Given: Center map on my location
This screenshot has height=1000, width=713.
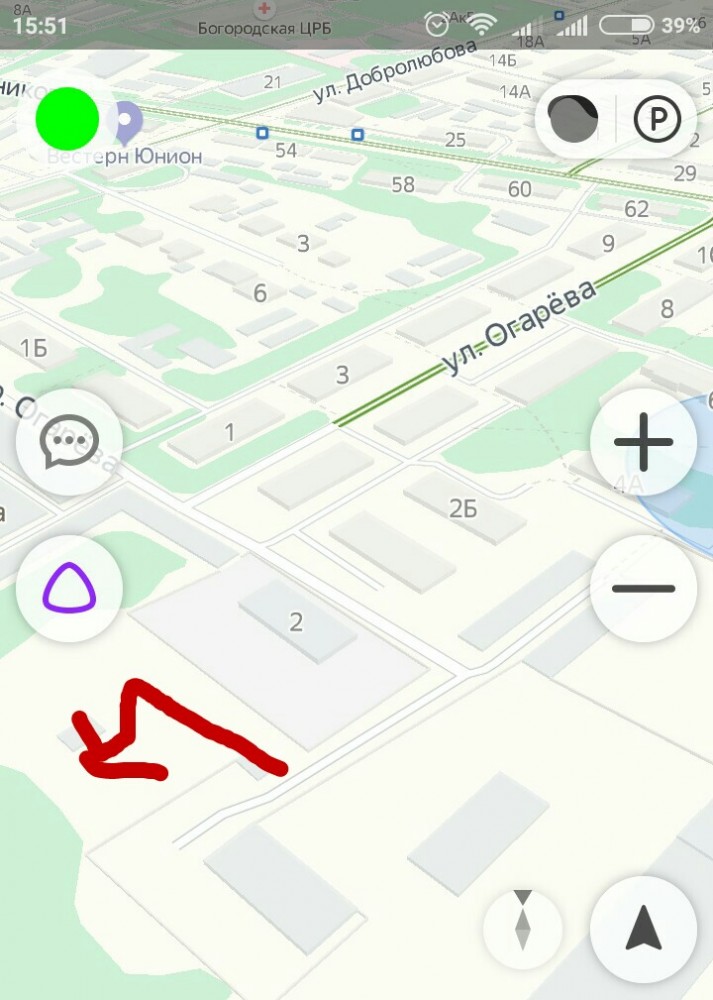Looking at the screenshot, I should pos(643,929).
